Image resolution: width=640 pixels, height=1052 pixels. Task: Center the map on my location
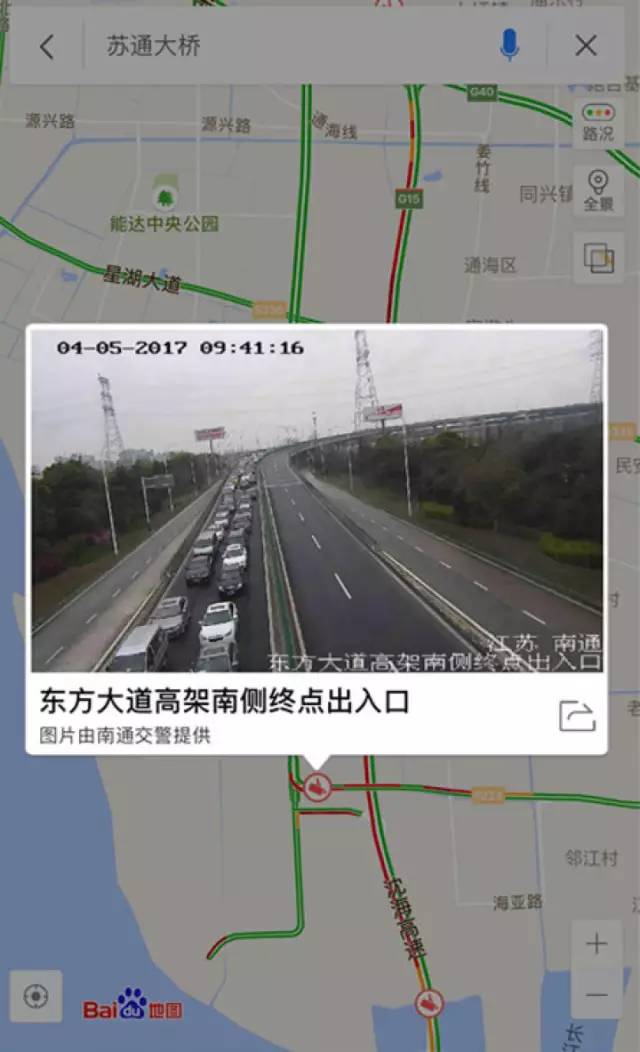tap(36, 996)
